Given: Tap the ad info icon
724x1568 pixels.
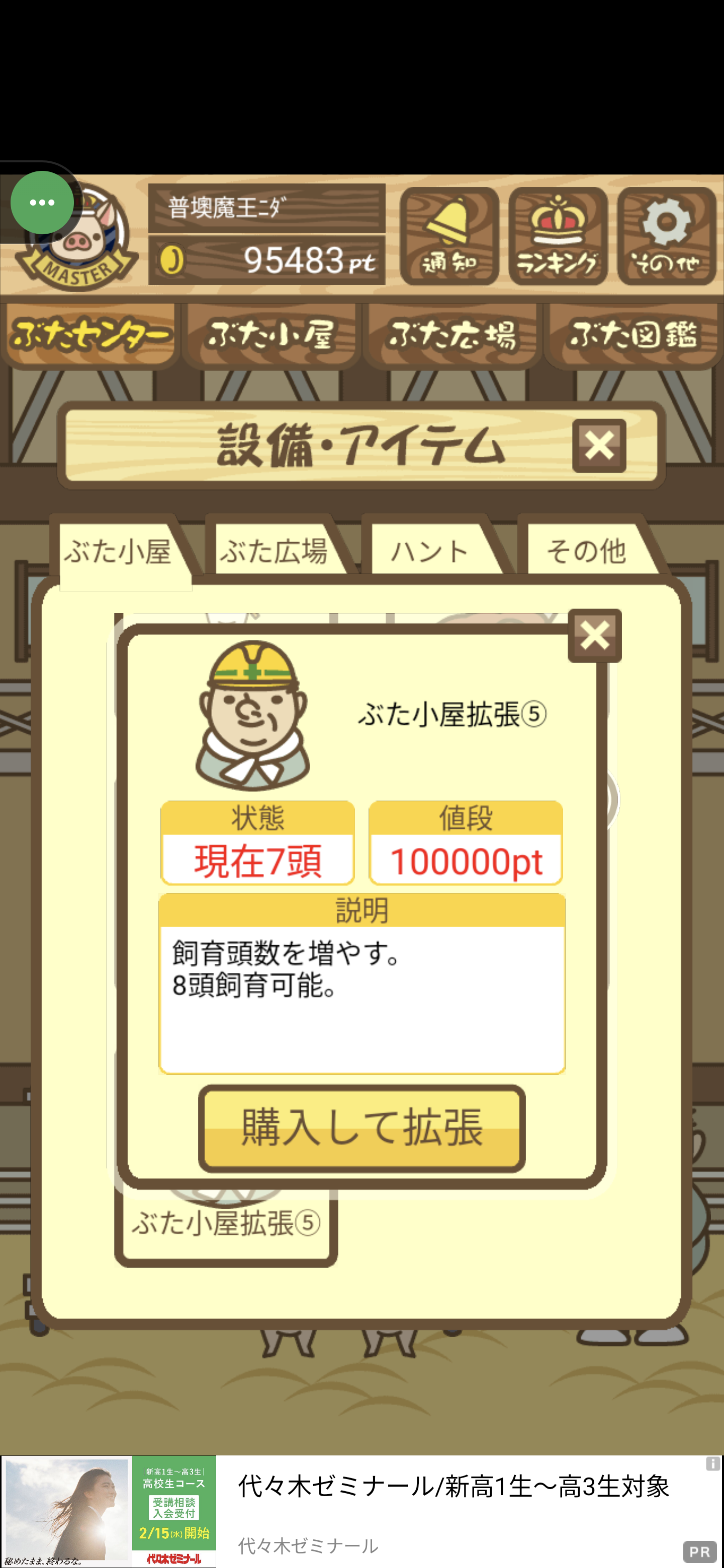Looking at the screenshot, I should tap(712, 1464).
